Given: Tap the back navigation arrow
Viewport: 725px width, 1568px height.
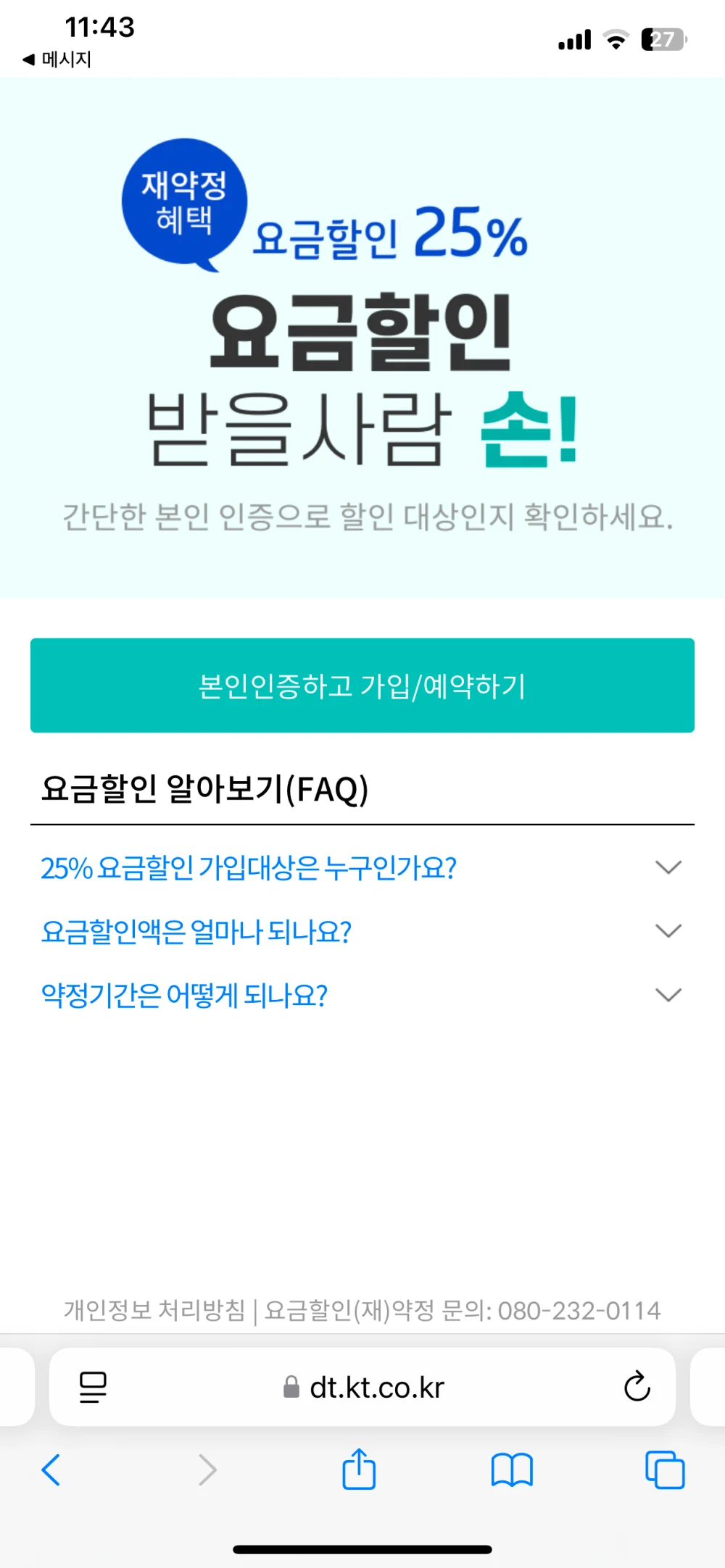Looking at the screenshot, I should pyautogui.click(x=51, y=1469).
